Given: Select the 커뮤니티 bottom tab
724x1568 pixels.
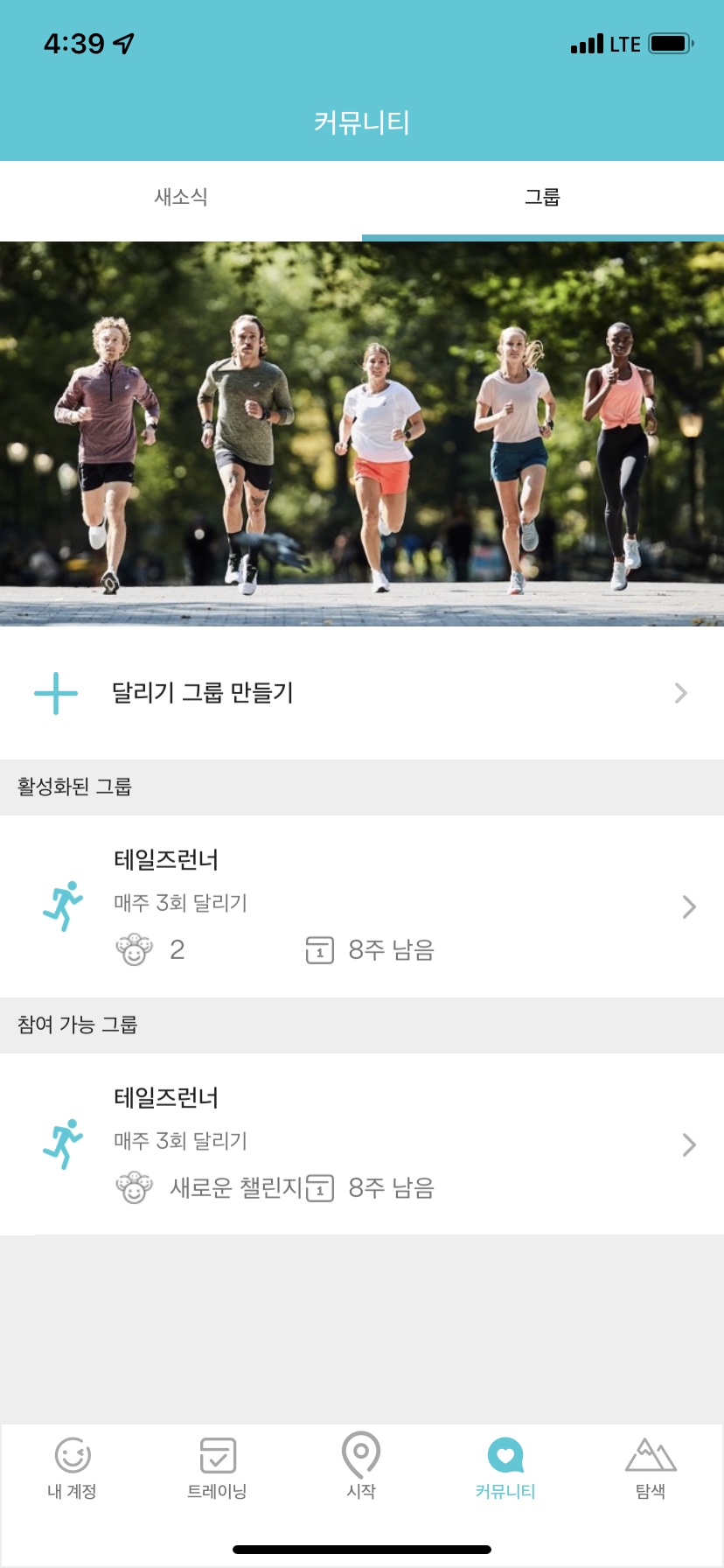Looking at the screenshot, I should coord(505,1466).
